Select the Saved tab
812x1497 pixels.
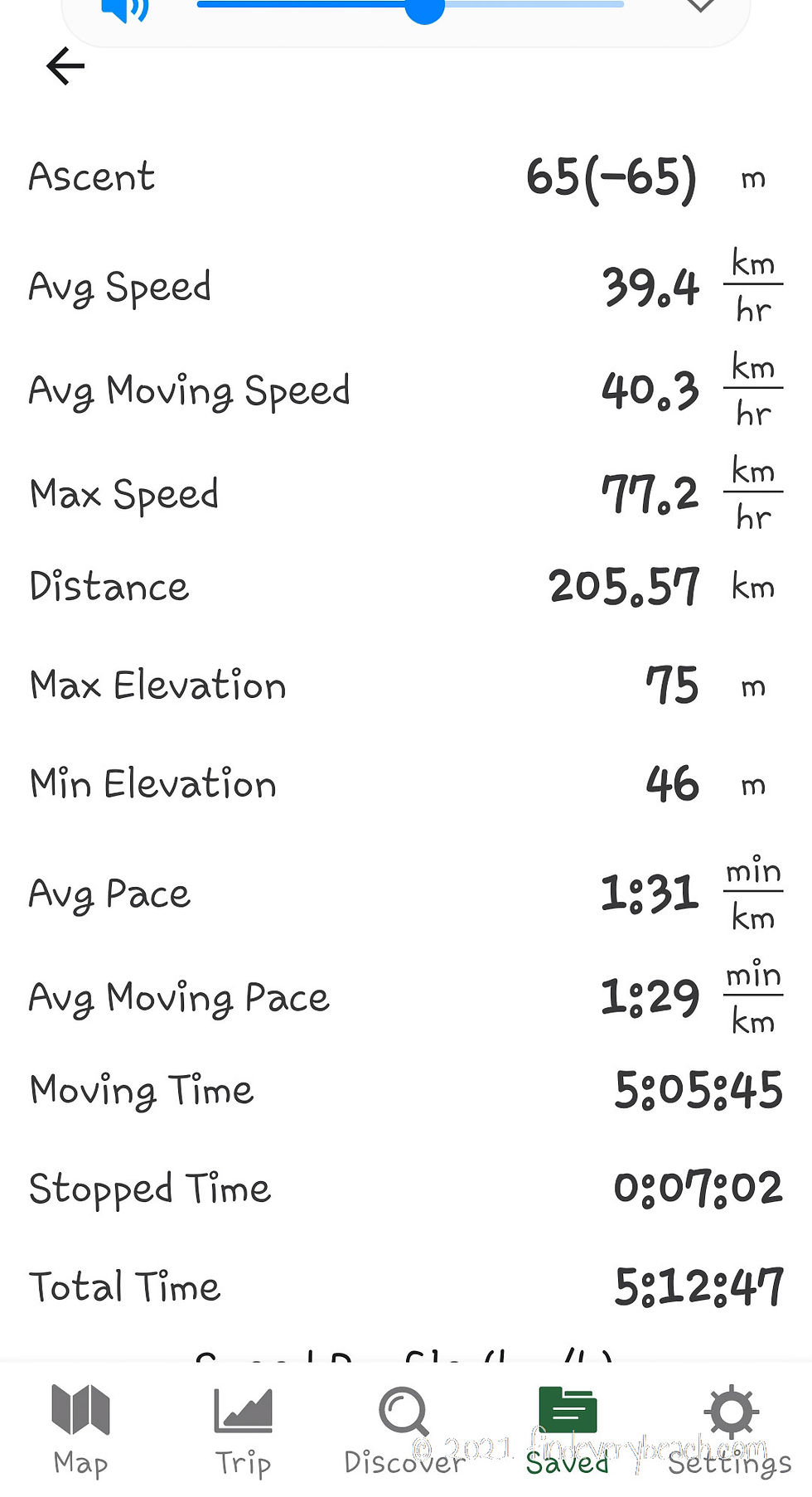(x=568, y=1430)
